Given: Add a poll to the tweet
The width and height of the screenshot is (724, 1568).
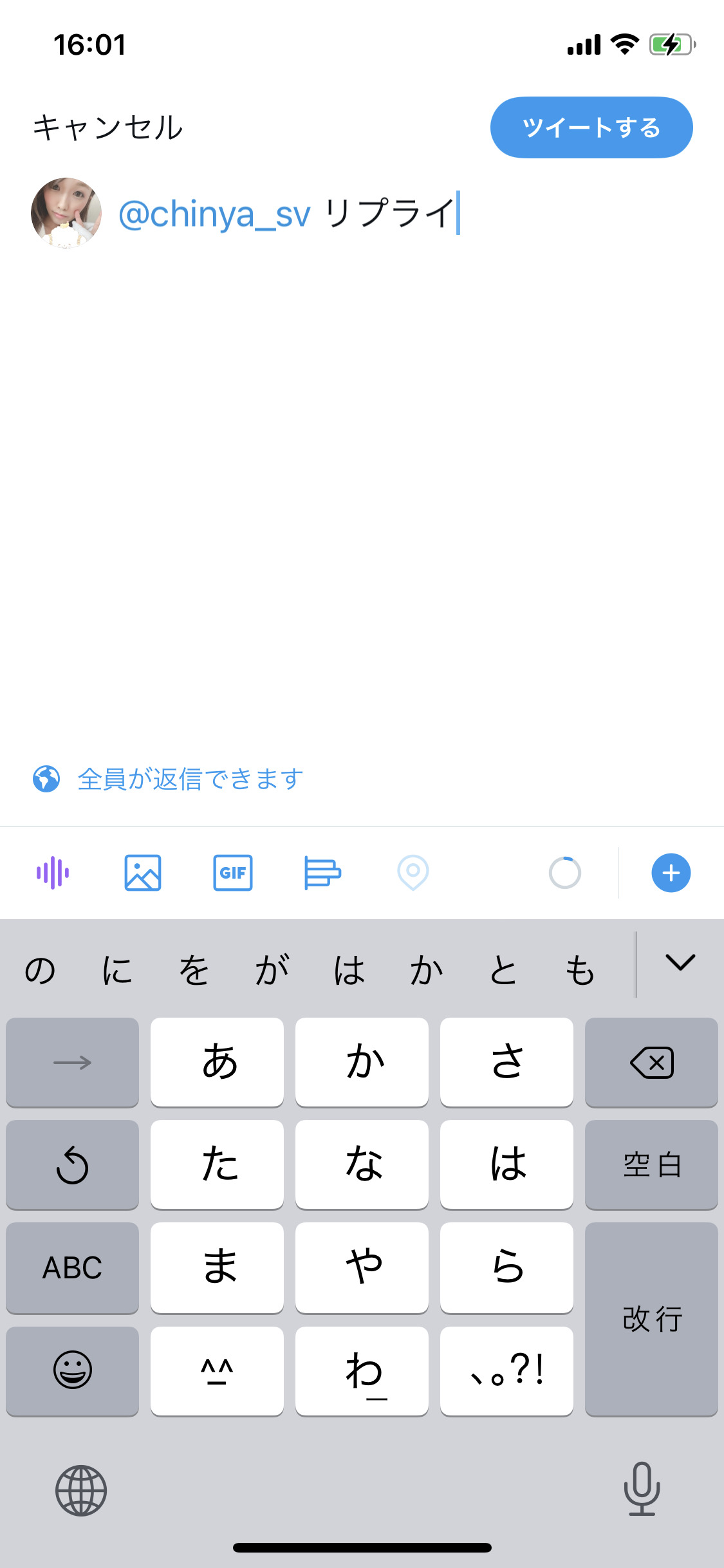Looking at the screenshot, I should tap(322, 873).
